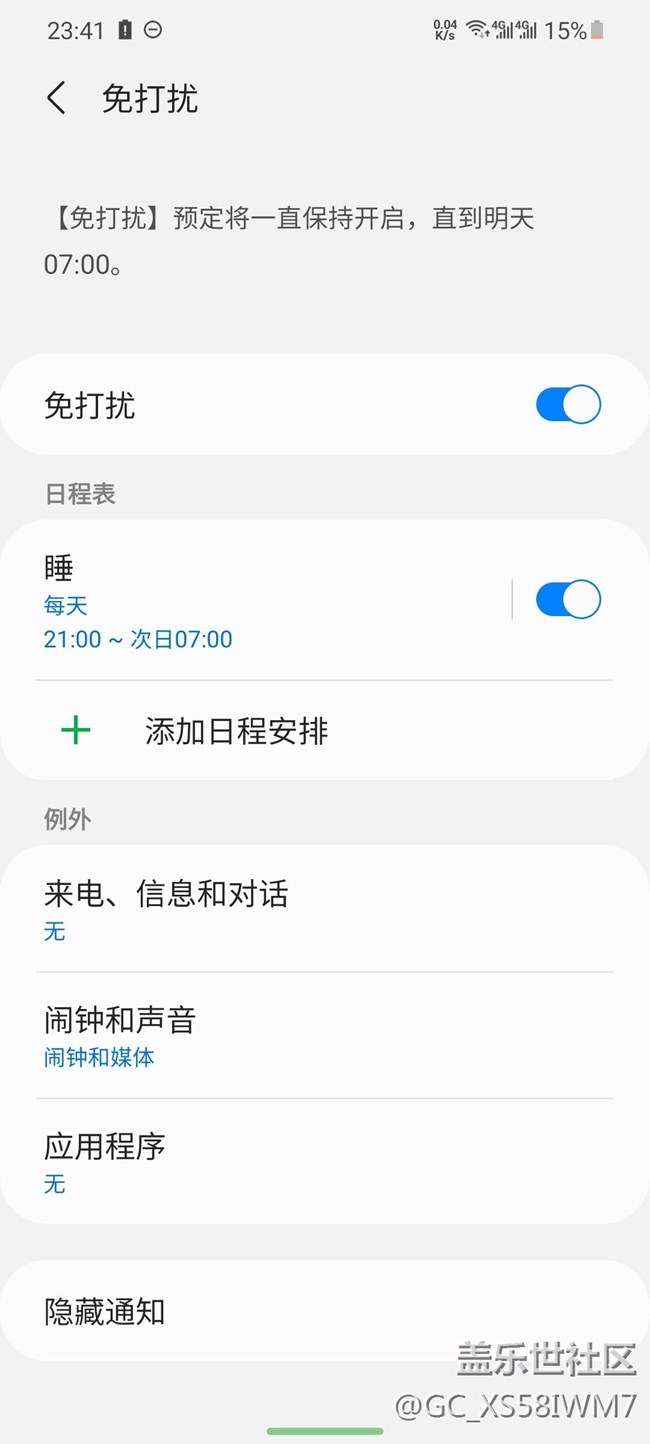
Task: Open 闹钟和声音 exceptions
Action: [x=300, y=1036]
